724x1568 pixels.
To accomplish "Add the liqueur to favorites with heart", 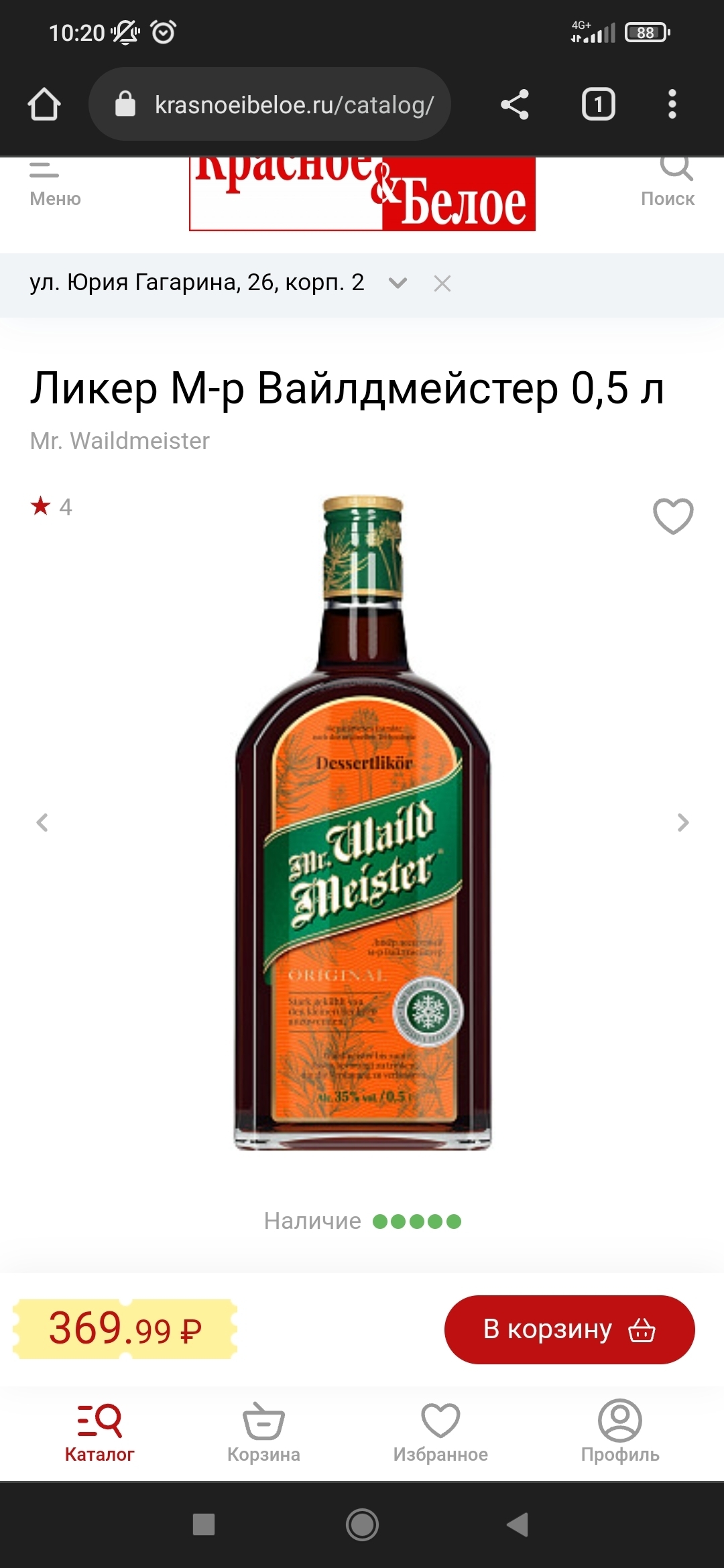I will click(673, 516).
